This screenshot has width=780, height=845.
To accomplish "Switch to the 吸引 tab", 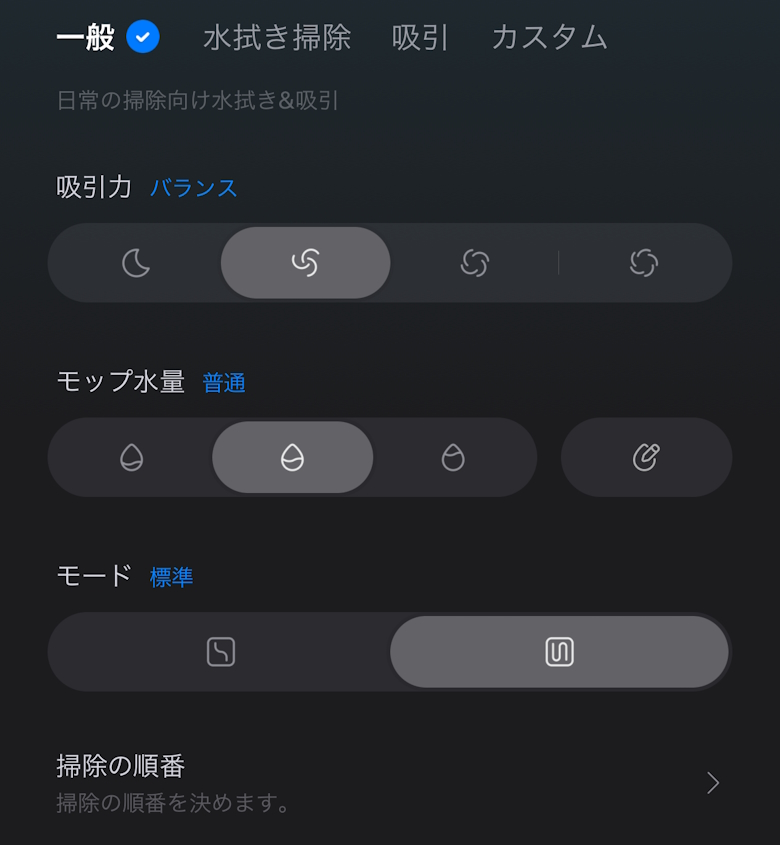I will (x=420, y=38).
